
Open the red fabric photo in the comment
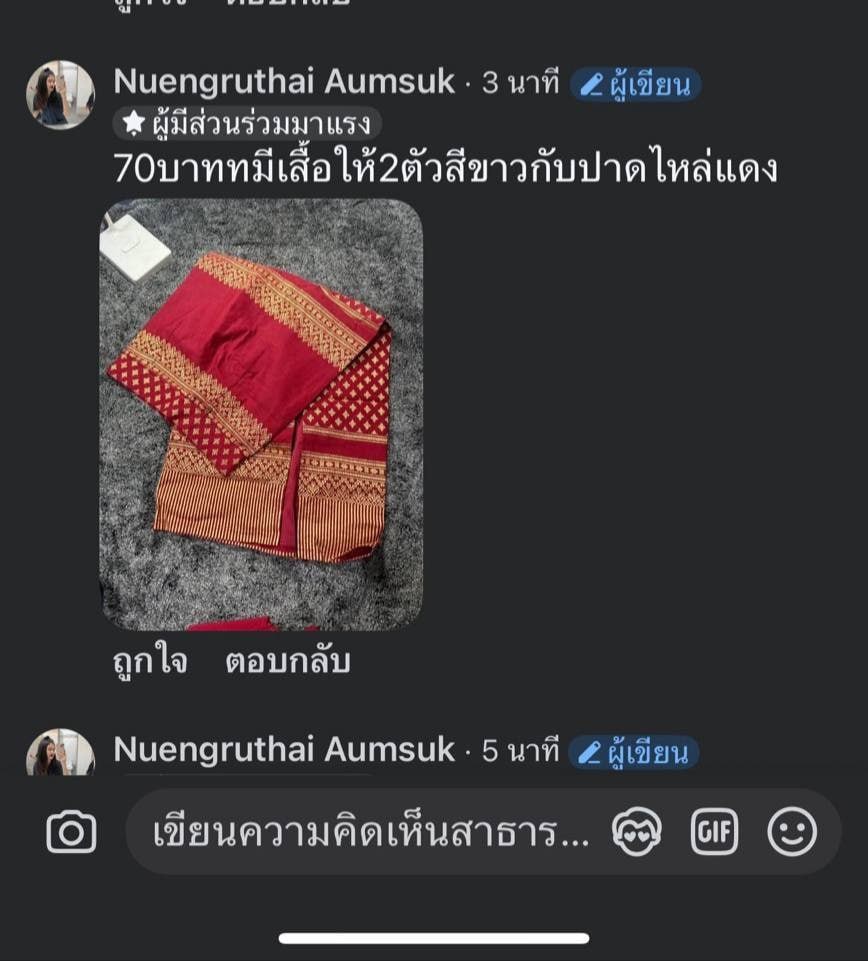[x=261, y=414]
